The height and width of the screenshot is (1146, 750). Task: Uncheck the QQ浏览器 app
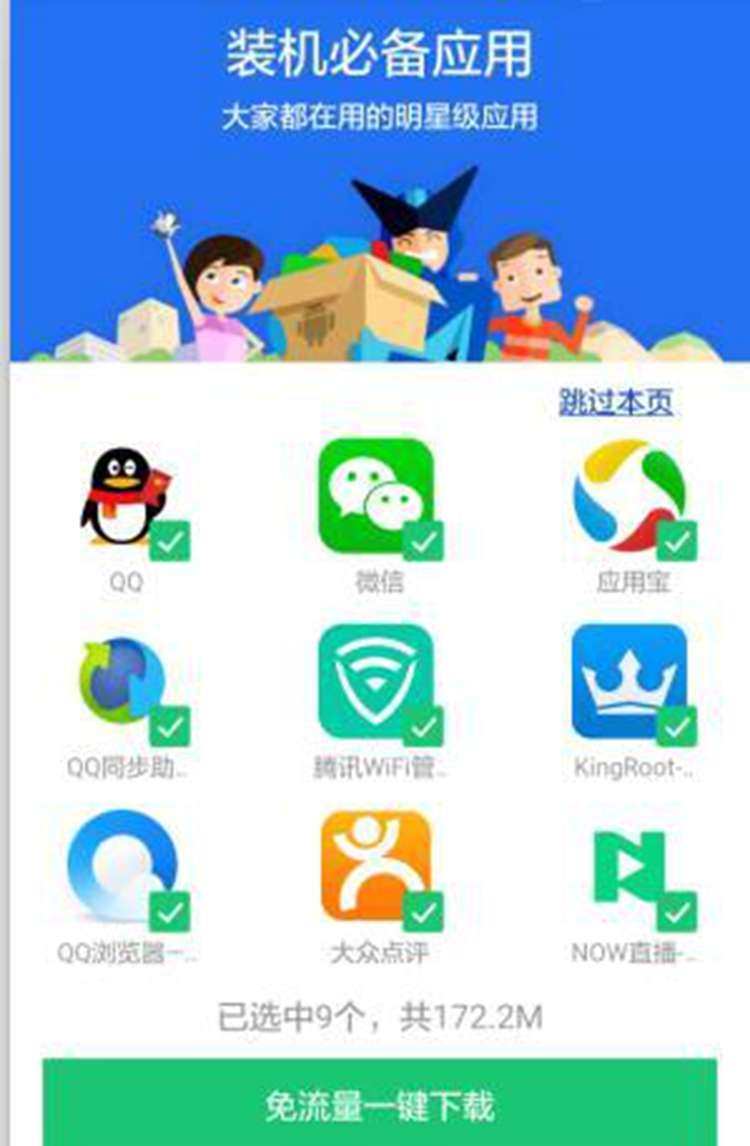170,911
